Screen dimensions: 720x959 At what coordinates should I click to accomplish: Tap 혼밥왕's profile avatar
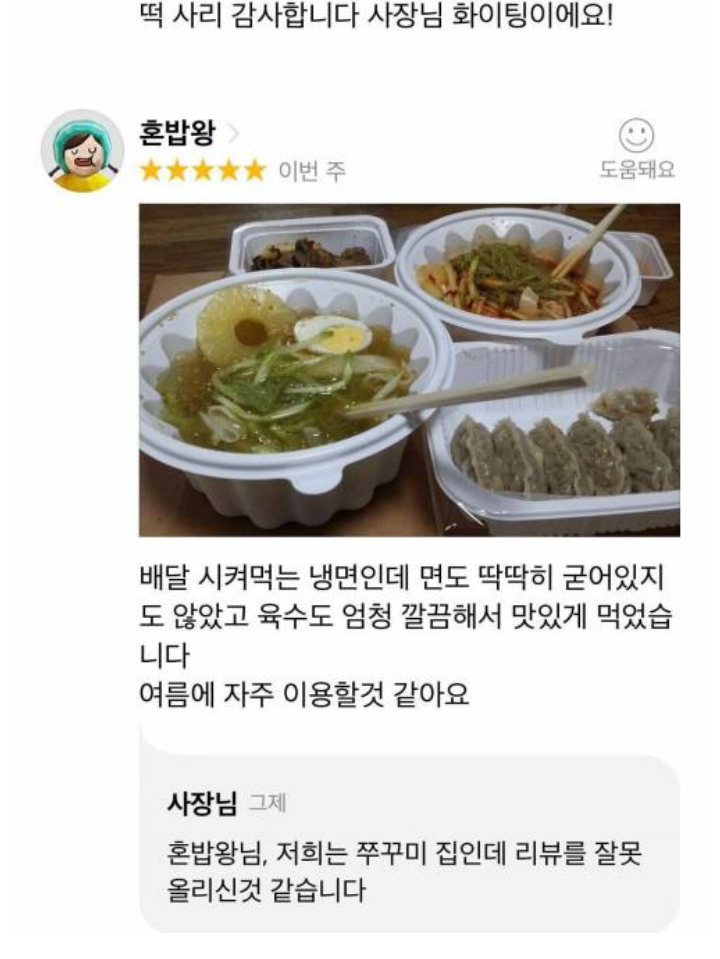(82, 151)
